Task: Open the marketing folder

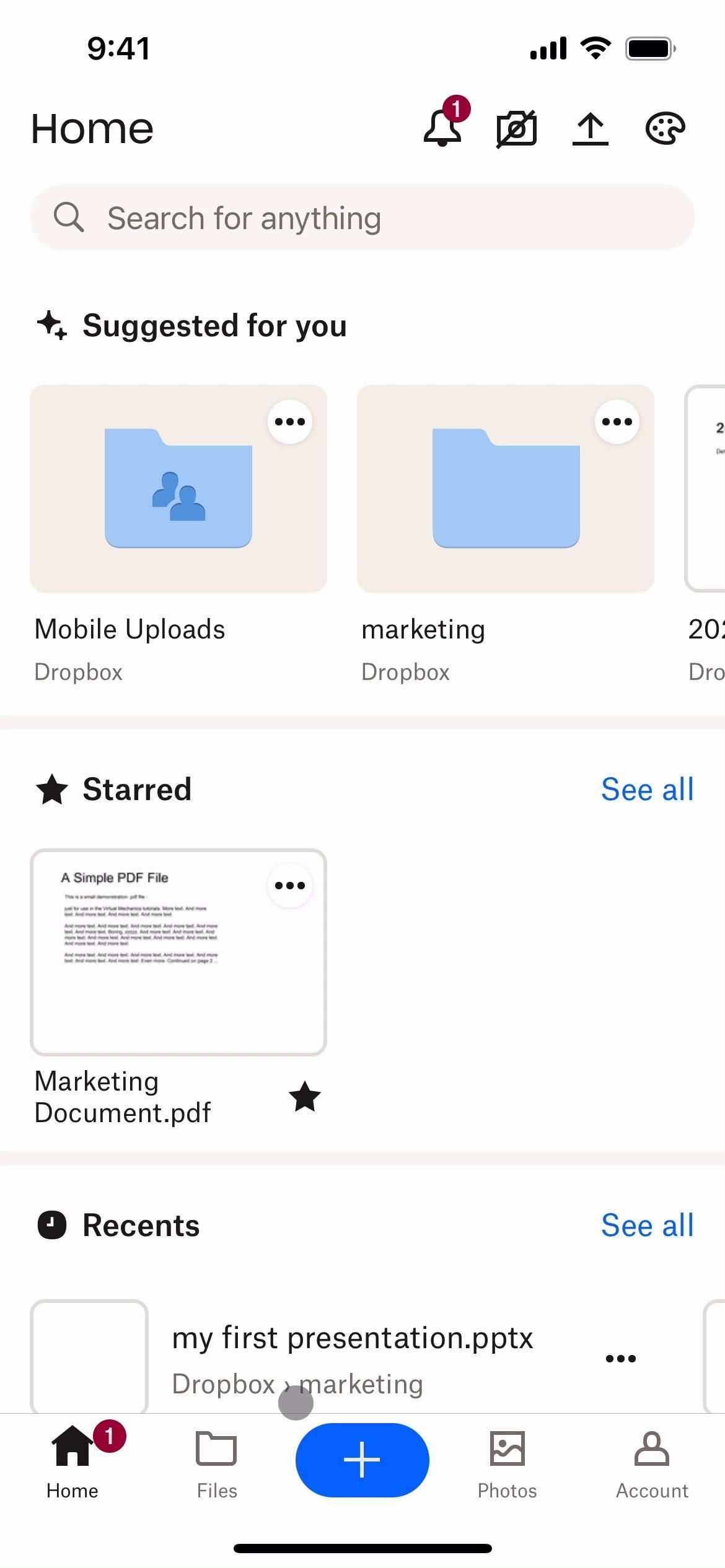Action: pyautogui.click(x=506, y=489)
